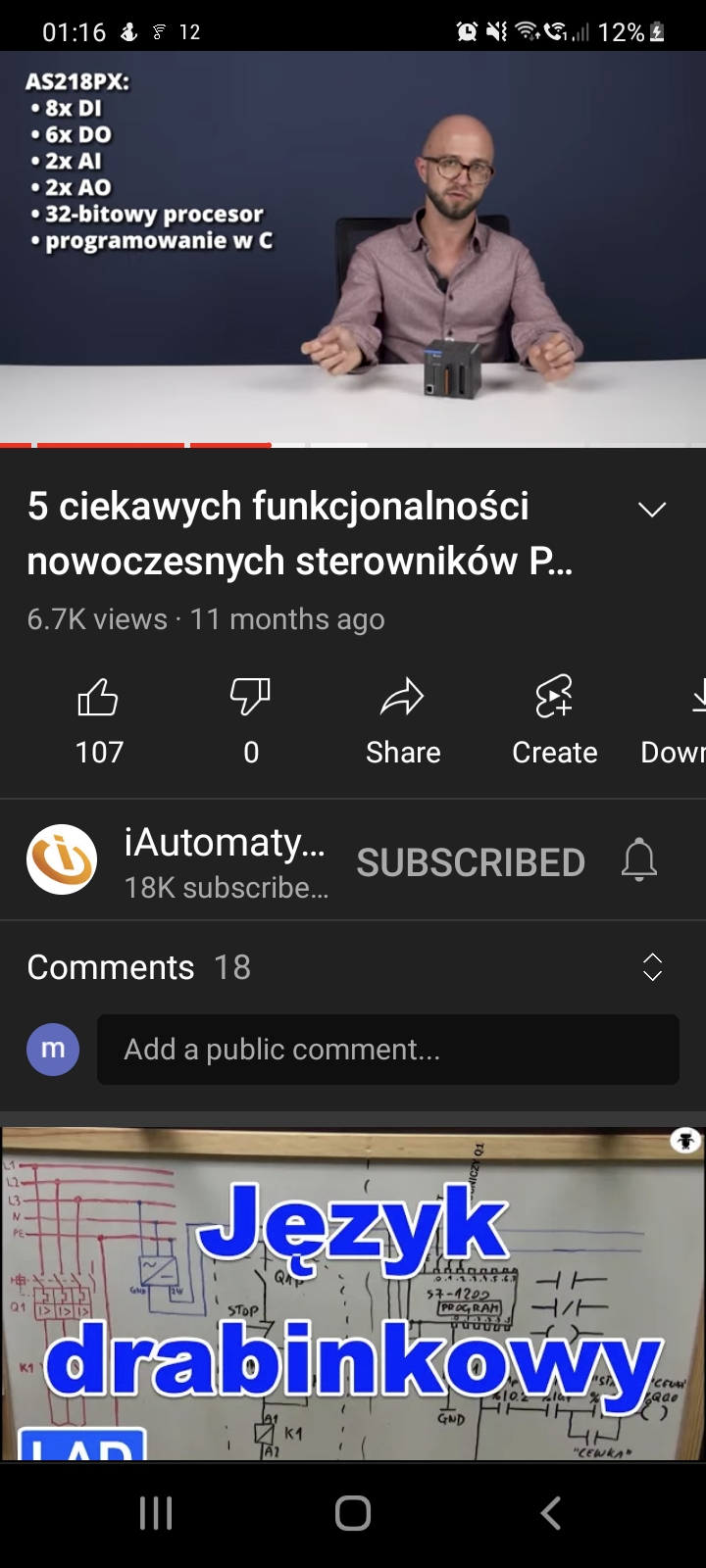Image resolution: width=706 pixels, height=1568 pixels.
Task: Open the Język drabinkowy video thumbnail
Action: point(353,1294)
